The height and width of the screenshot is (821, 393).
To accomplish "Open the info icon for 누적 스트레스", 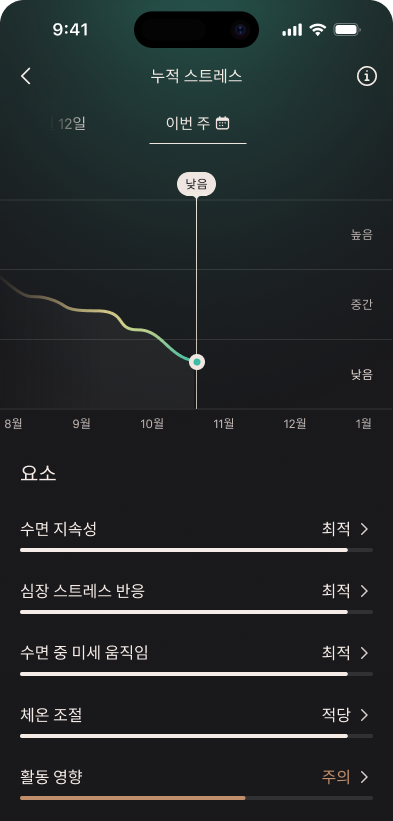I will [x=366, y=76].
